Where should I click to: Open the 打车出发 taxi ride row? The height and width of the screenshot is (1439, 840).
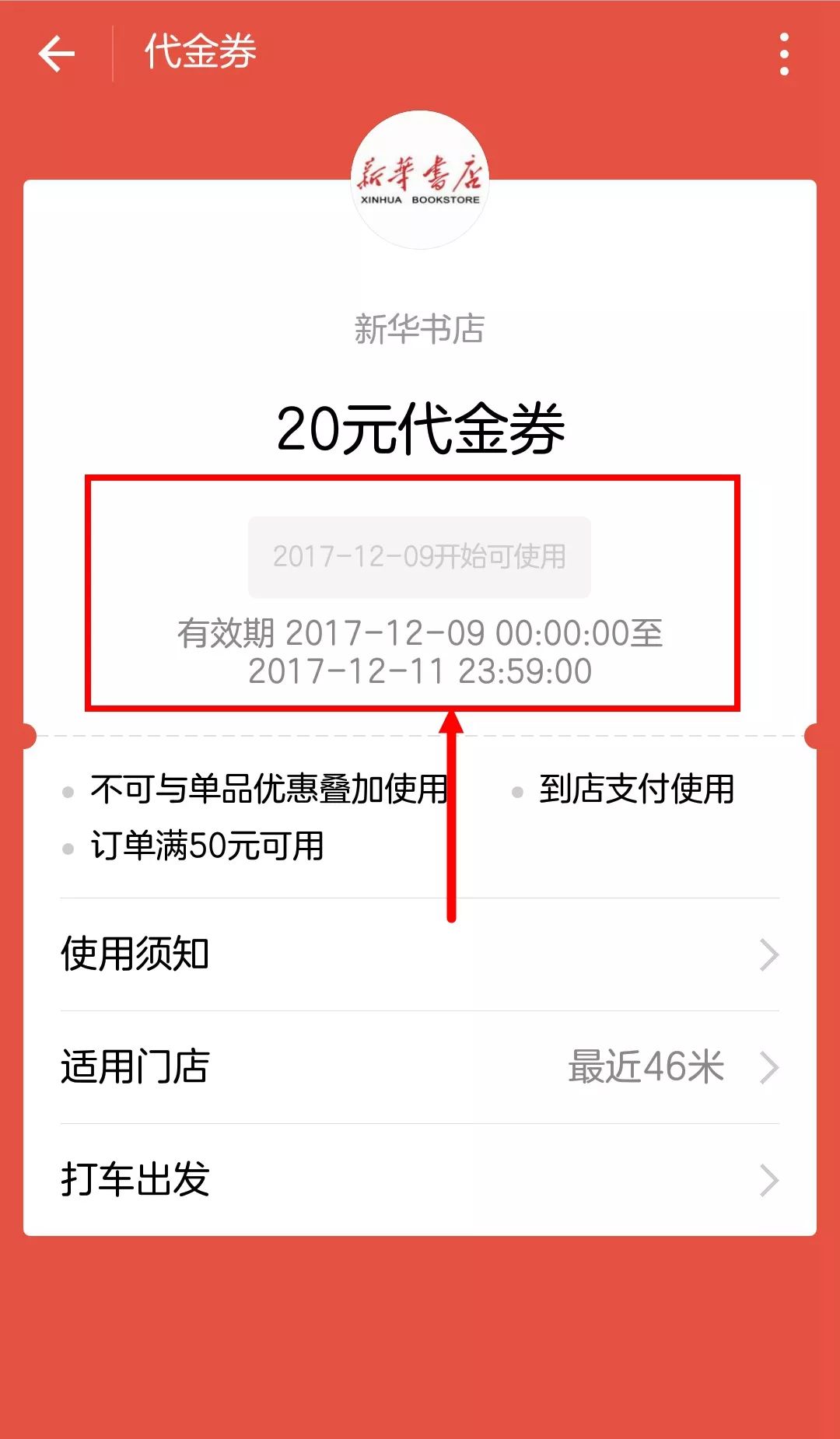pos(420,1180)
